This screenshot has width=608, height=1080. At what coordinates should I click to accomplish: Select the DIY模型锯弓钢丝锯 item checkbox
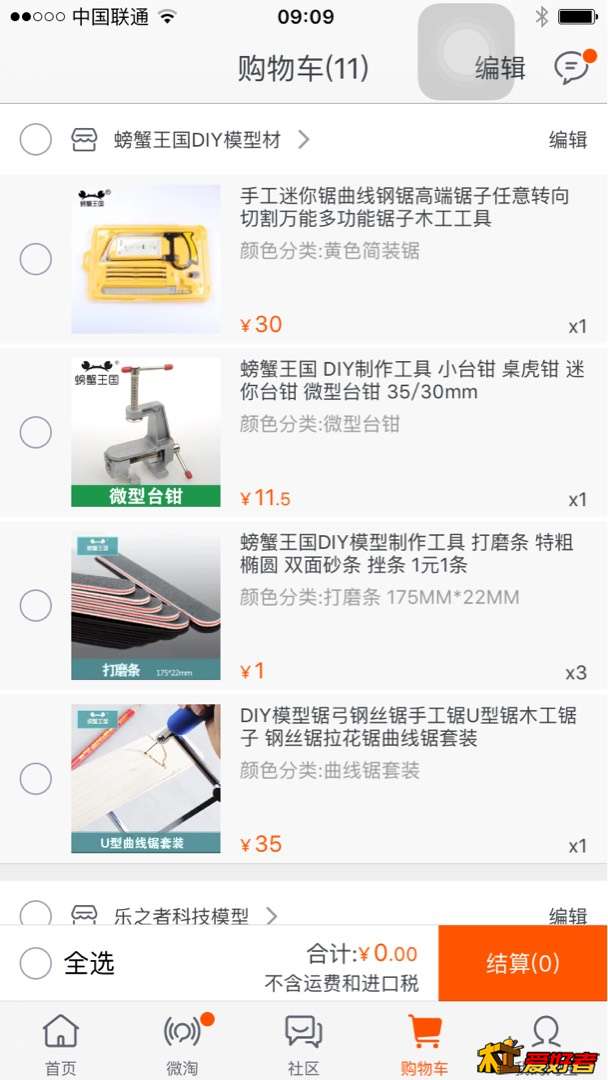[x=36, y=778]
